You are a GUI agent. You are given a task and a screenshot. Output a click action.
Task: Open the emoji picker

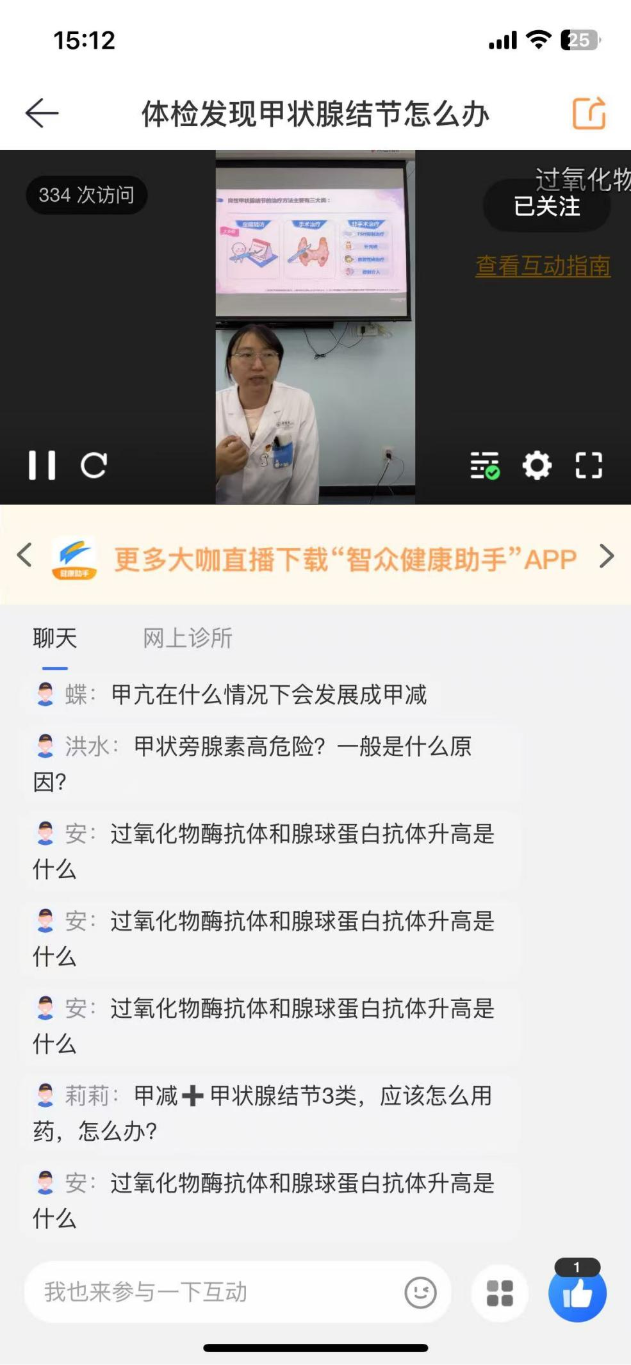[x=421, y=1292]
